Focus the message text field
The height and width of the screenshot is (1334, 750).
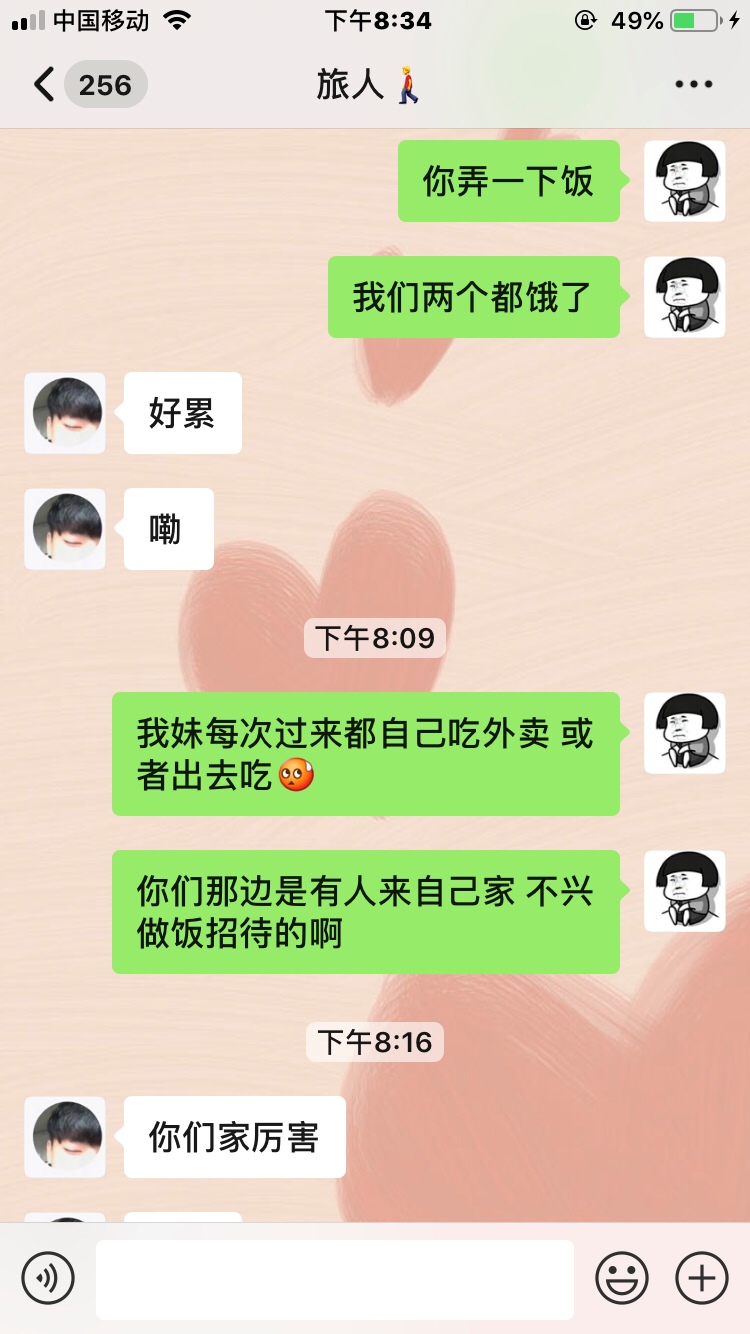pos(334,1279)
